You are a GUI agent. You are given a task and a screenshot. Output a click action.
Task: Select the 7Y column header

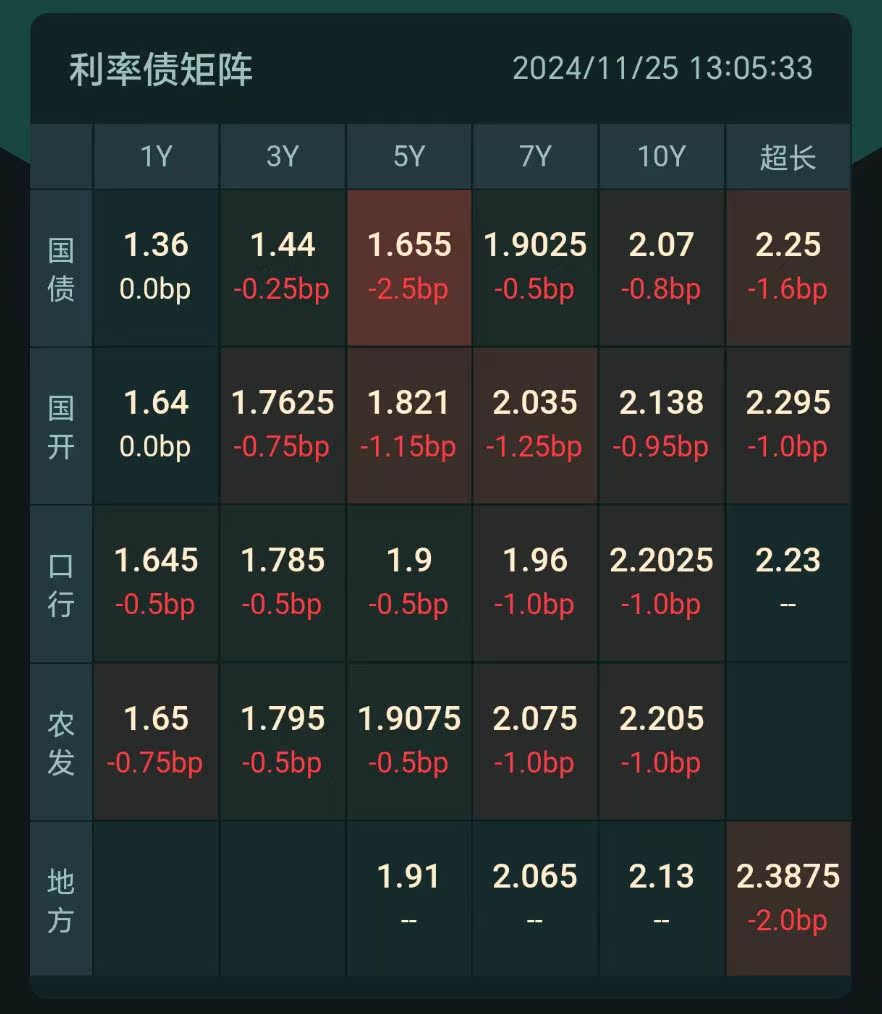(534, 156)
